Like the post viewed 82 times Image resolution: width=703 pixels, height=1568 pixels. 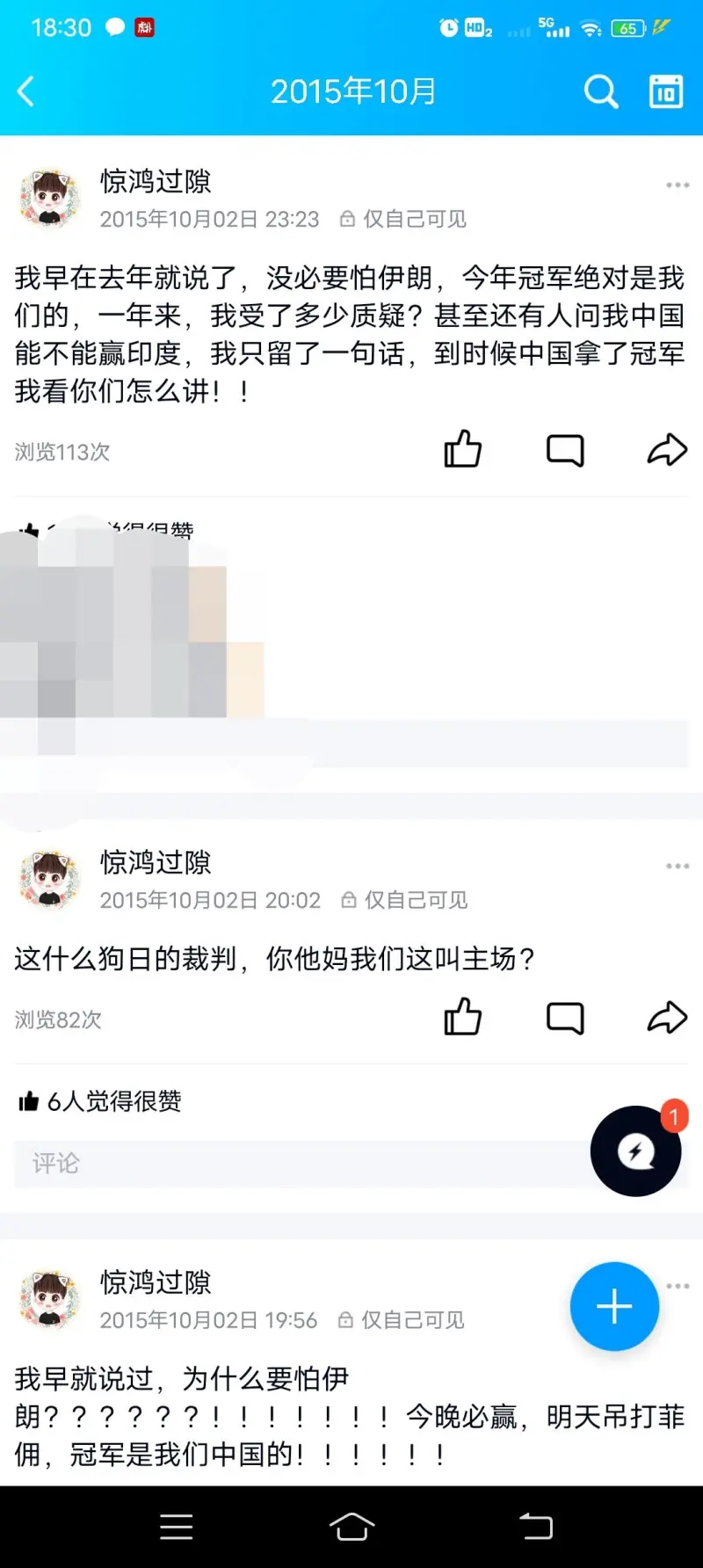[462, 1018]
